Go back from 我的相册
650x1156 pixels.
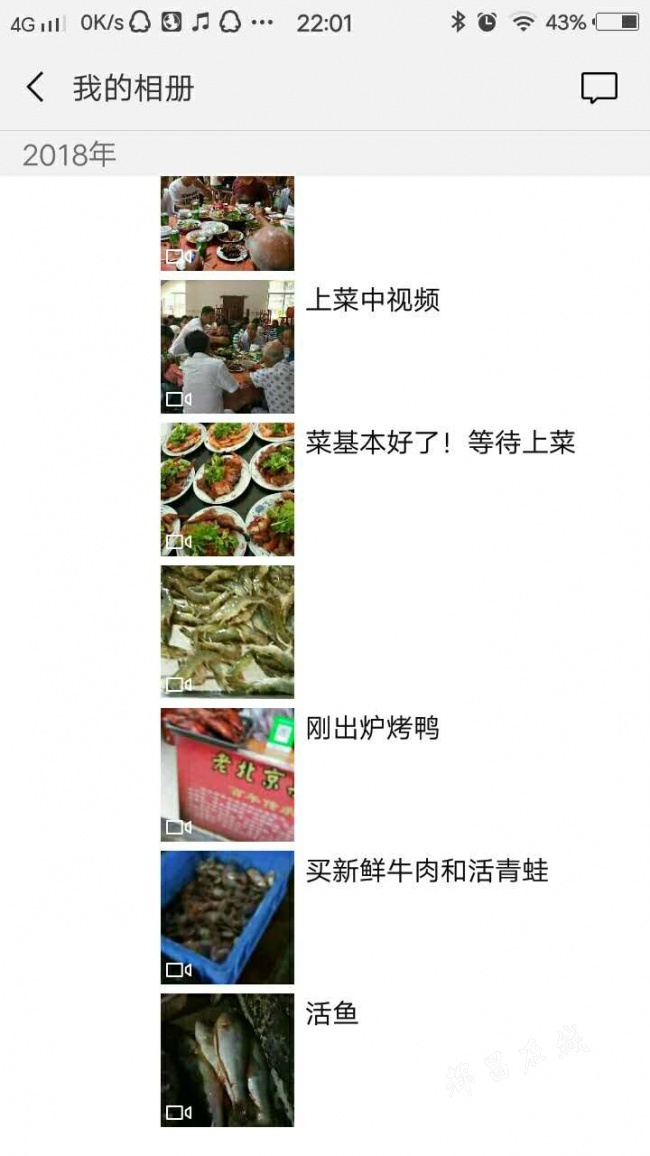[x=35, y=88]
